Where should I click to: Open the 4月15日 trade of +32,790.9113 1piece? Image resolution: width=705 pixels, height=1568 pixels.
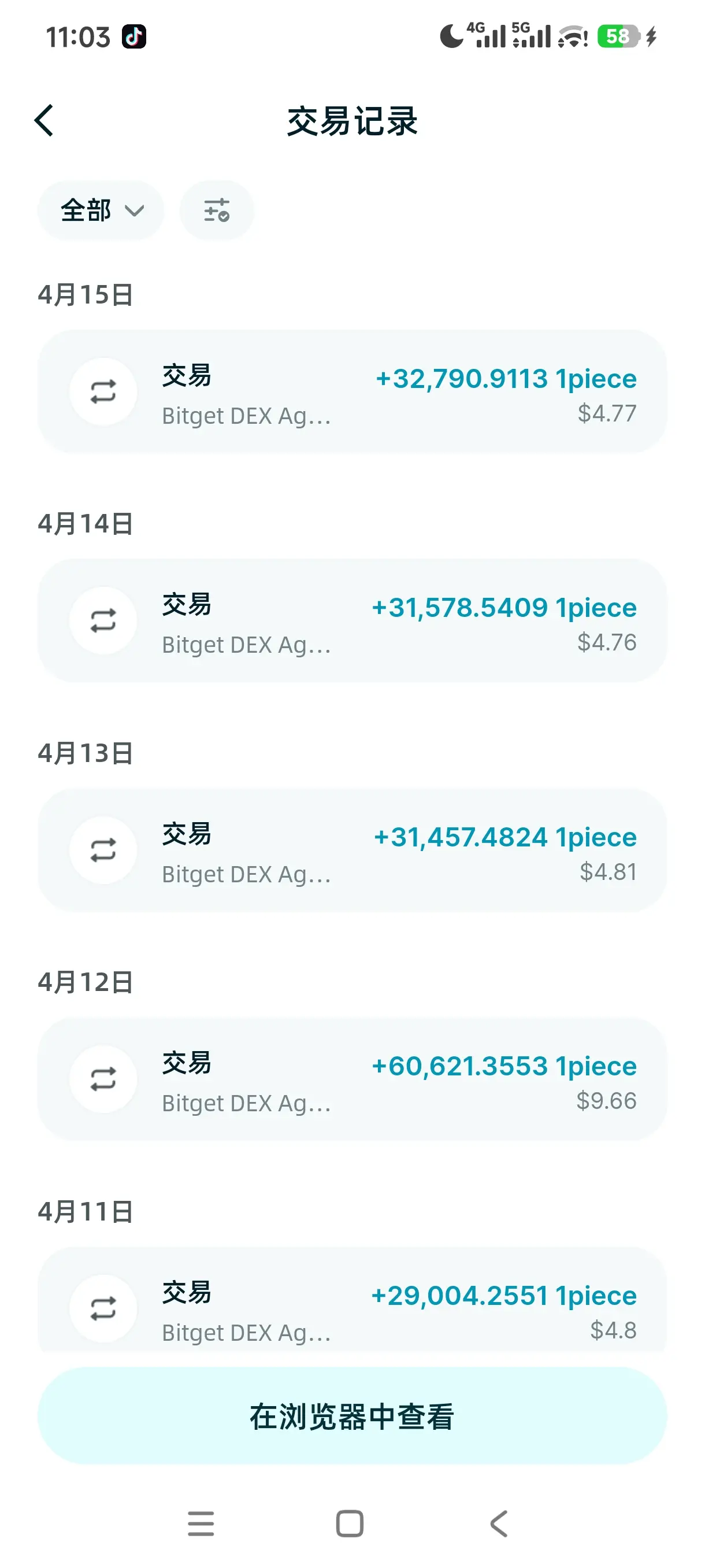click(352, 391)
